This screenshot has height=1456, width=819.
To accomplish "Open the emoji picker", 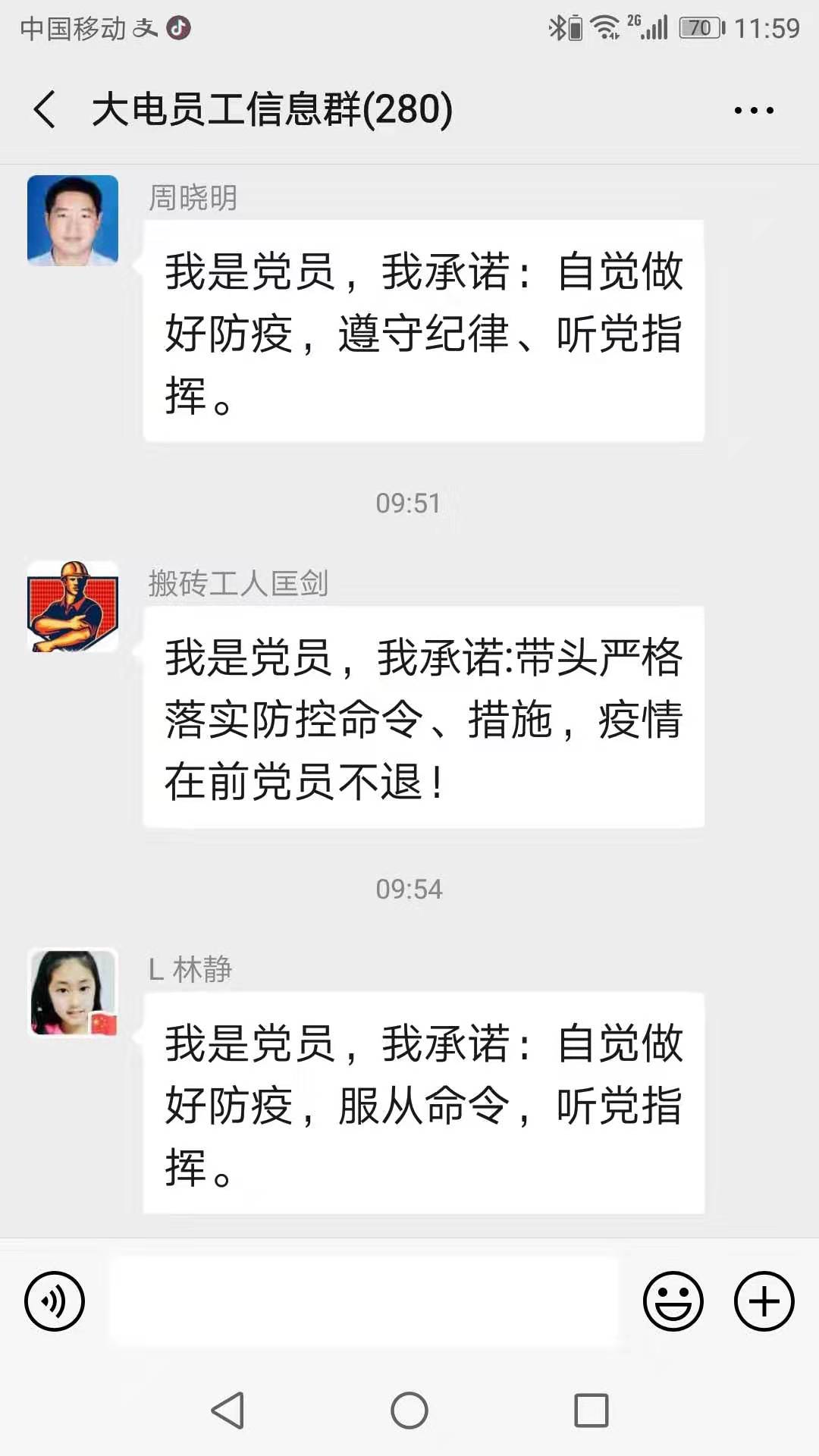I will pos(673,1301).
